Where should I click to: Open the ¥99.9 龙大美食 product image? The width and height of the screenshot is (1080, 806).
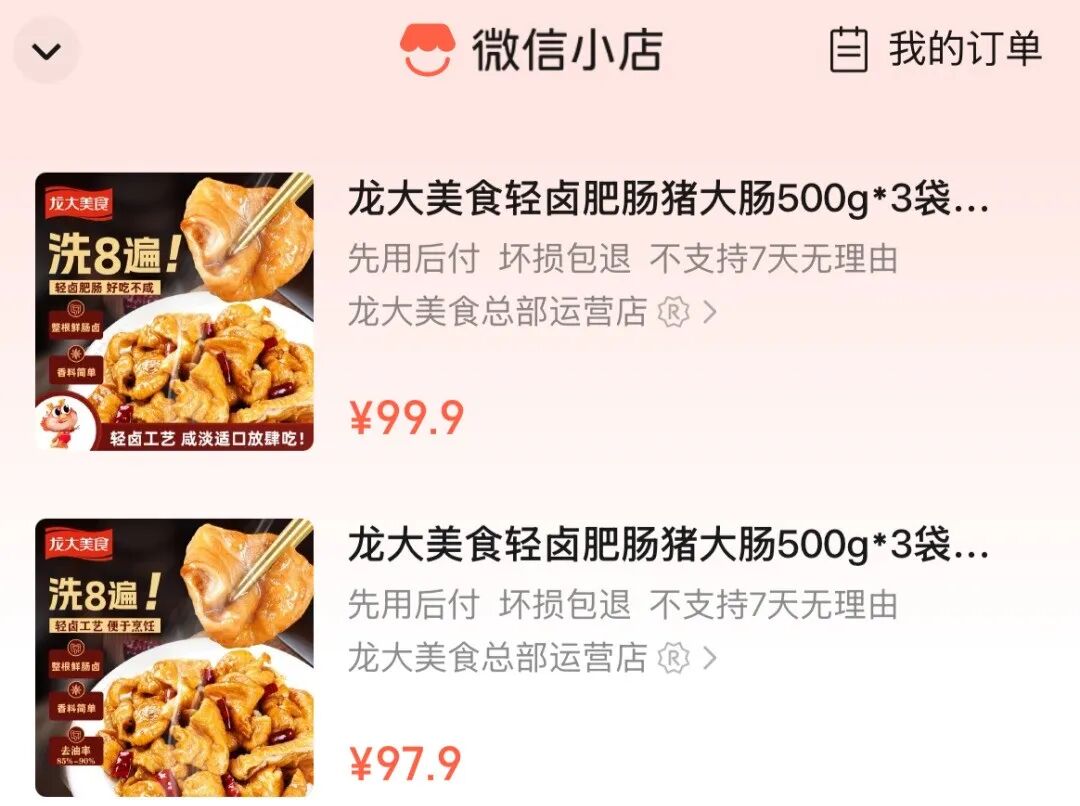[174, 312]
